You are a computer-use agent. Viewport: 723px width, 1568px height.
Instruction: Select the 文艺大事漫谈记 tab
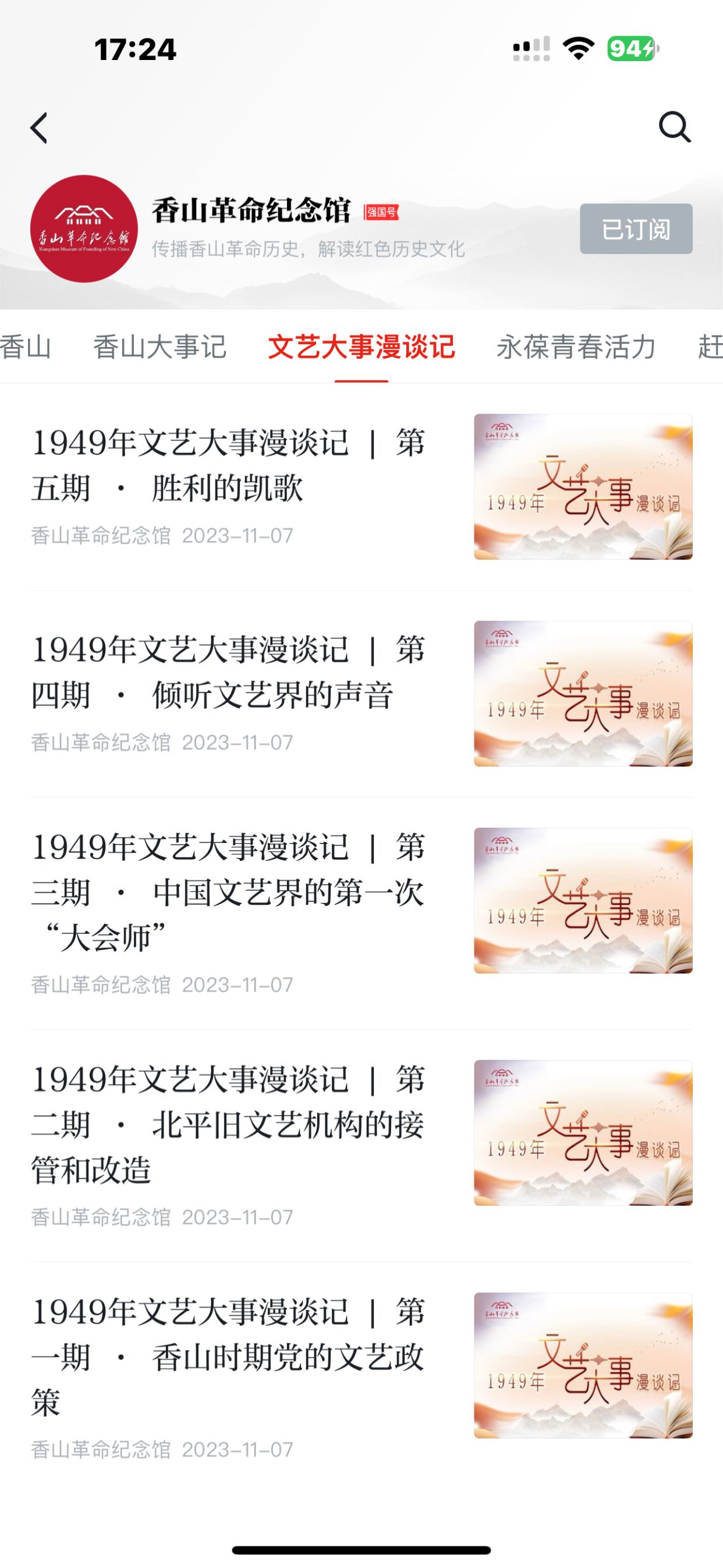click(x=361, y=347)
